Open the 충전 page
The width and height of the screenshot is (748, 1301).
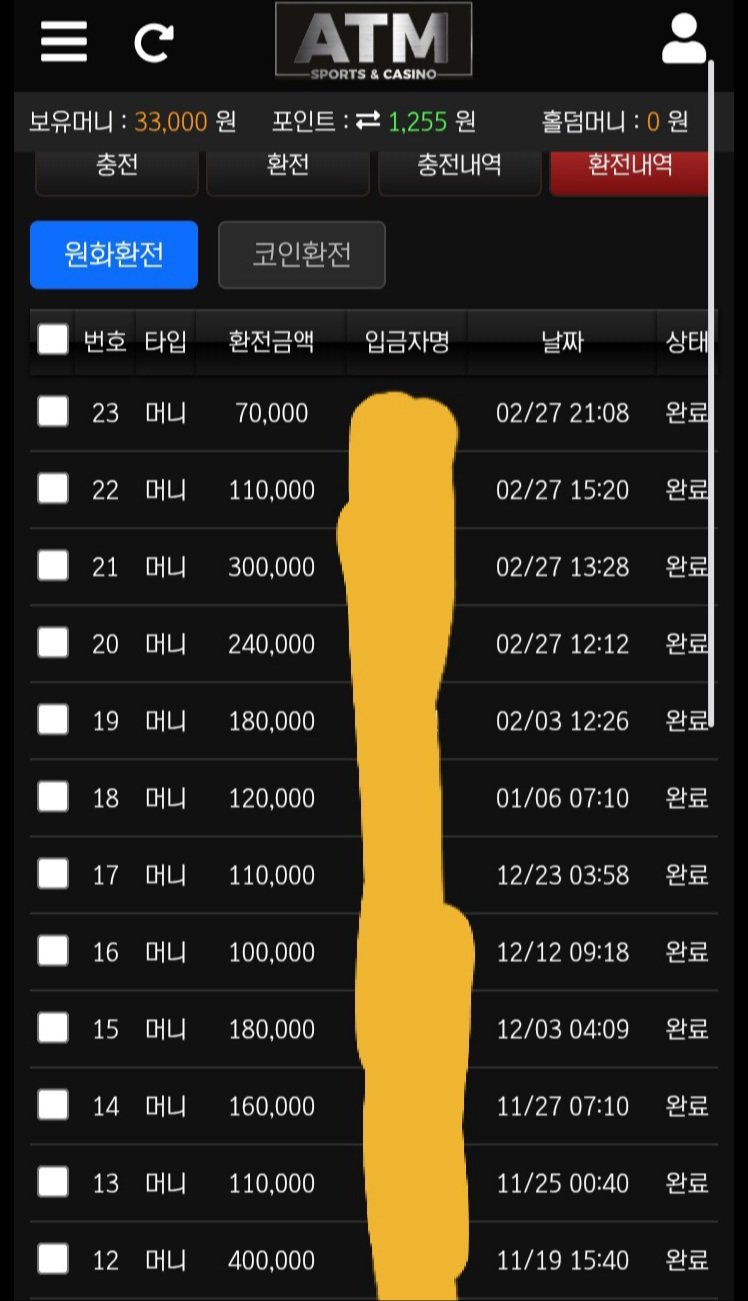coord(117,167)
